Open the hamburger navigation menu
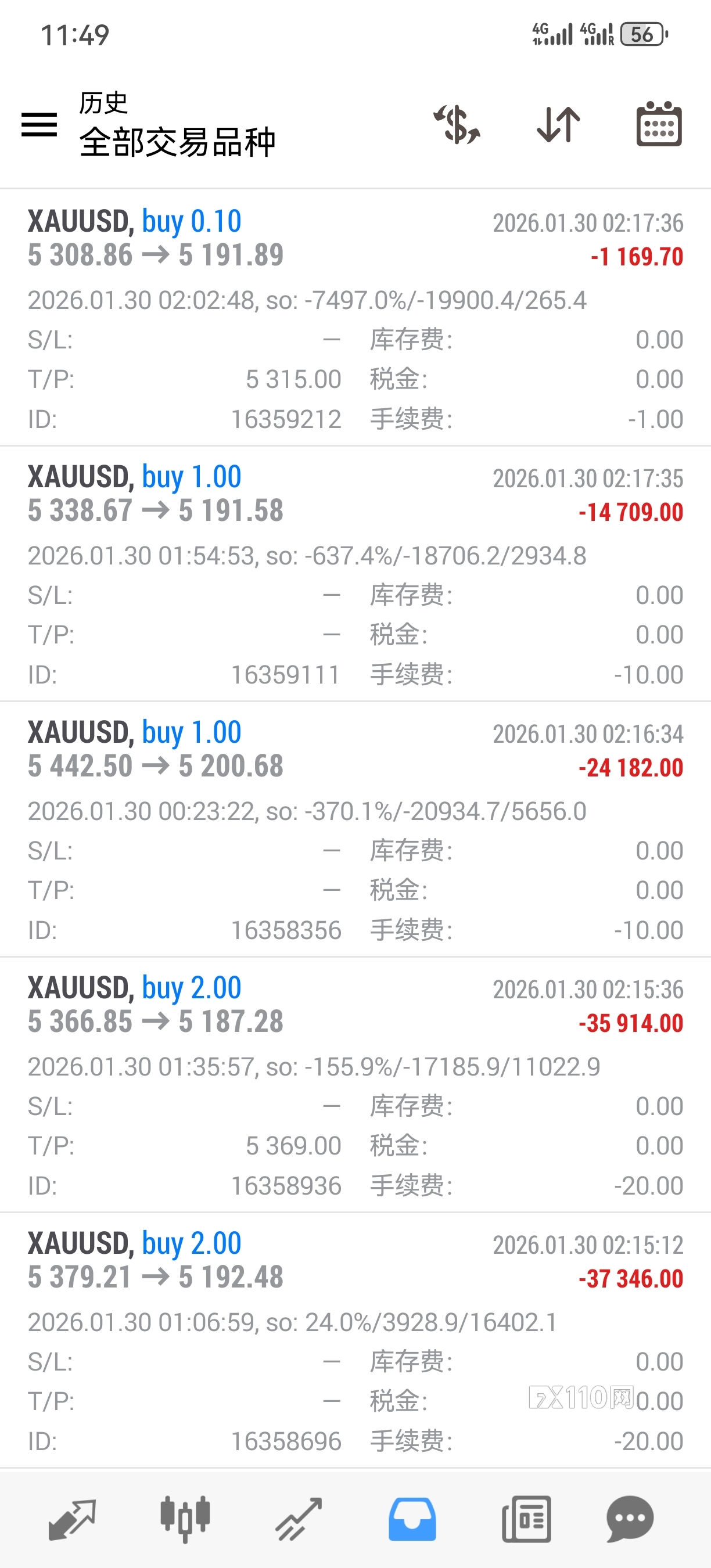 pyautogui.click(x=39, y=124)
